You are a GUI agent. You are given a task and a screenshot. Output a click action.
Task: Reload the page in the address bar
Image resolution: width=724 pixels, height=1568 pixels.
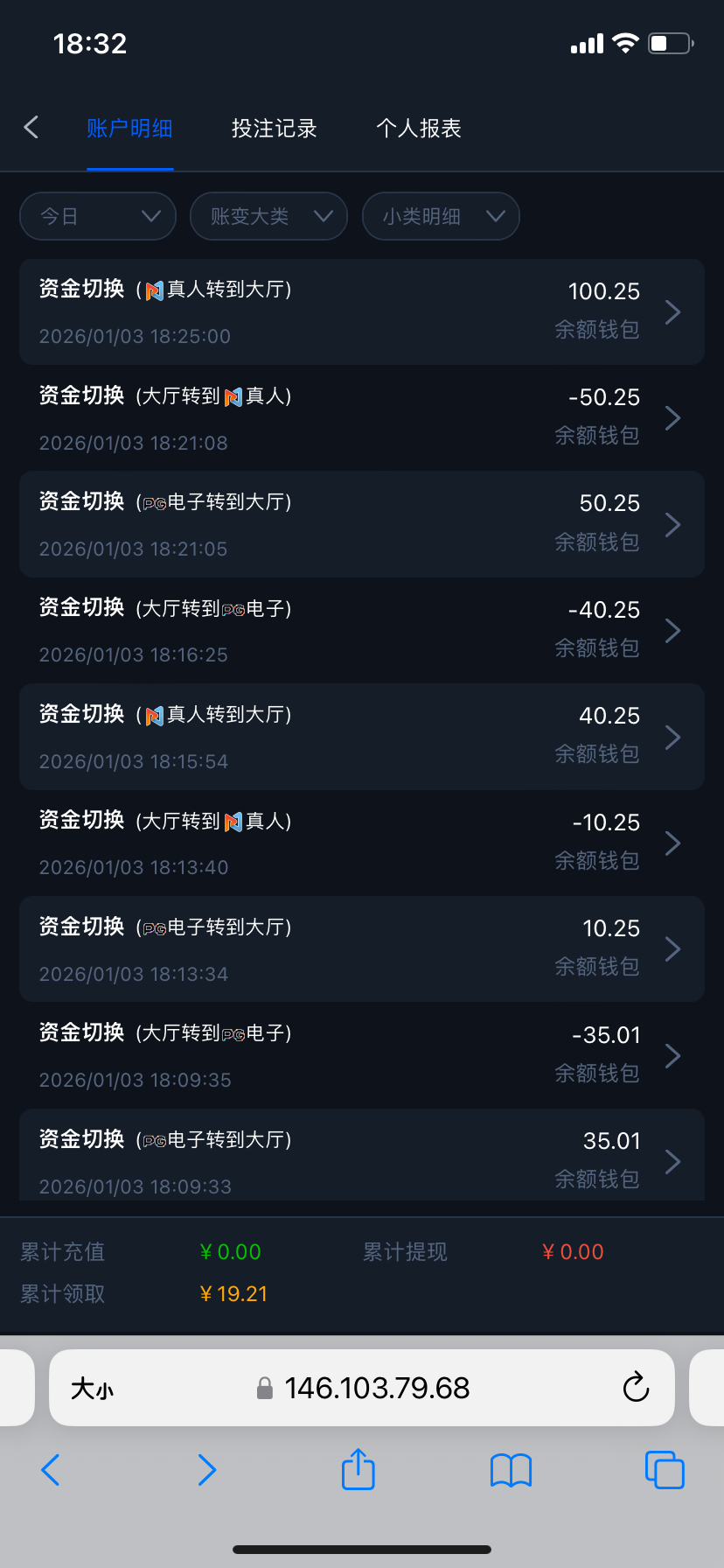[636, 1388]
